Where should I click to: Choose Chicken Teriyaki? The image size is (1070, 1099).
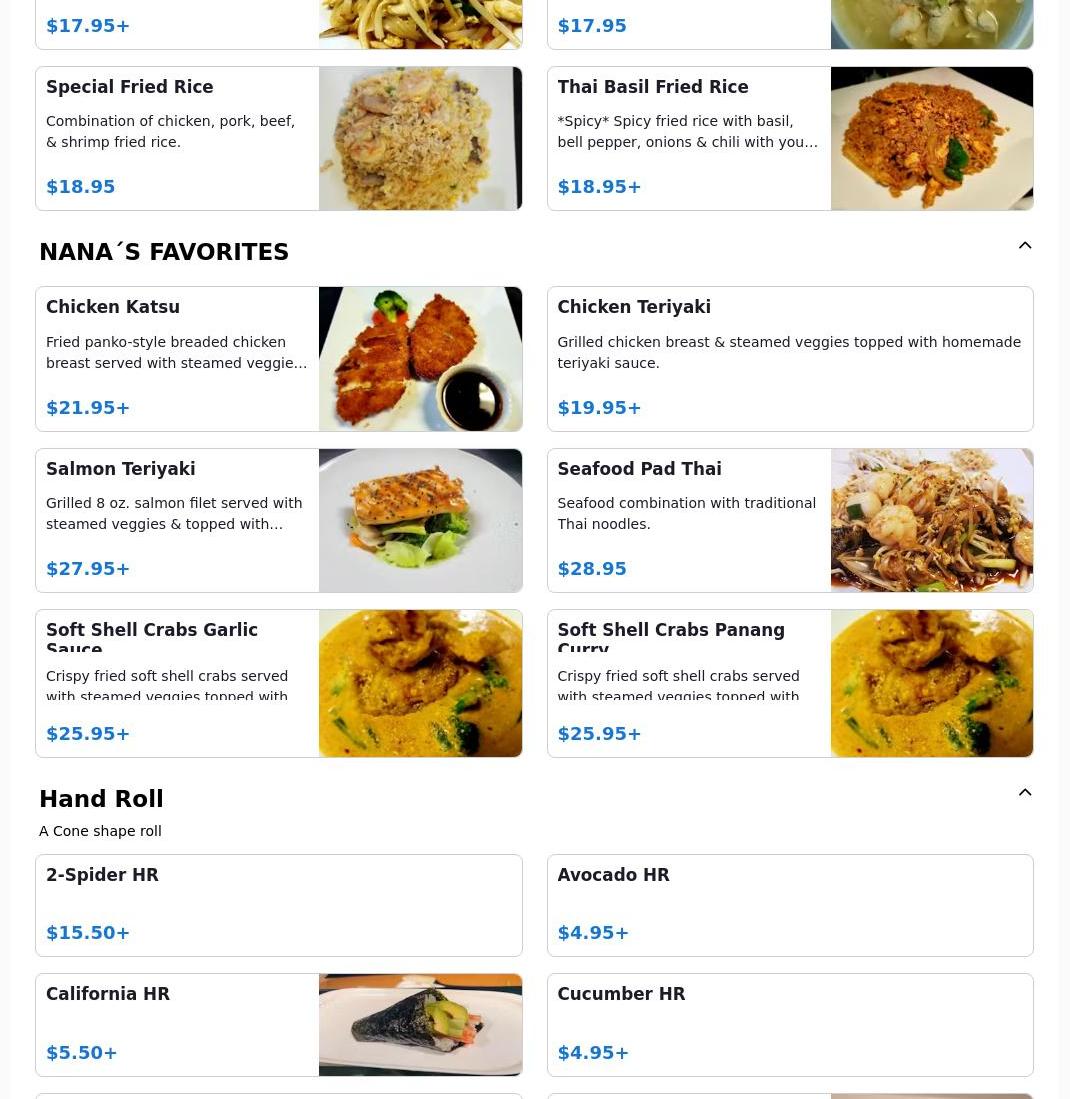point(789,359)
